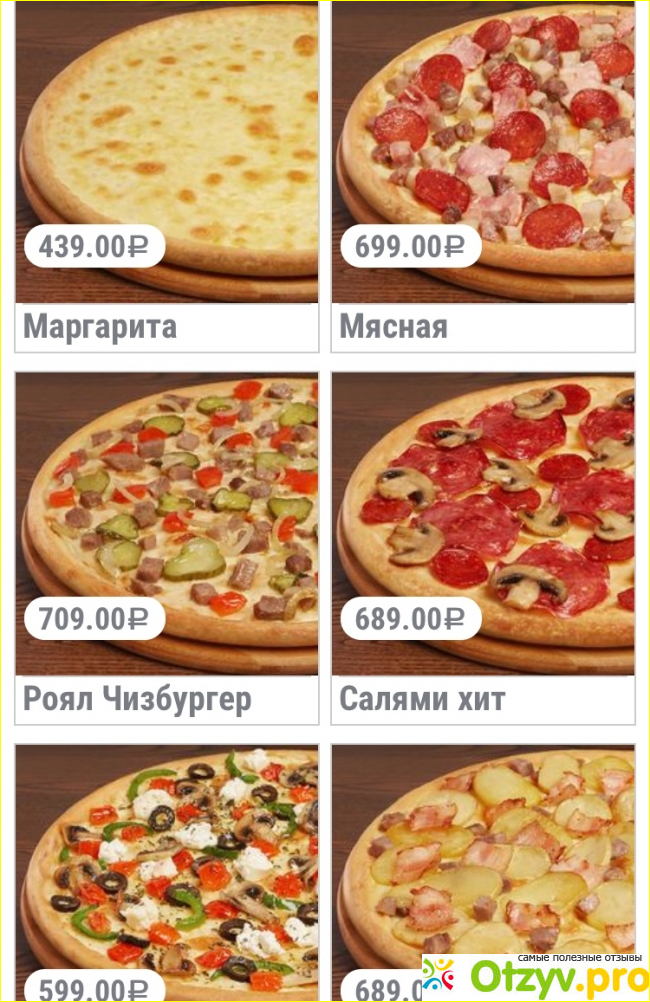Open the Роял Чизбургер pizza card

167,548
